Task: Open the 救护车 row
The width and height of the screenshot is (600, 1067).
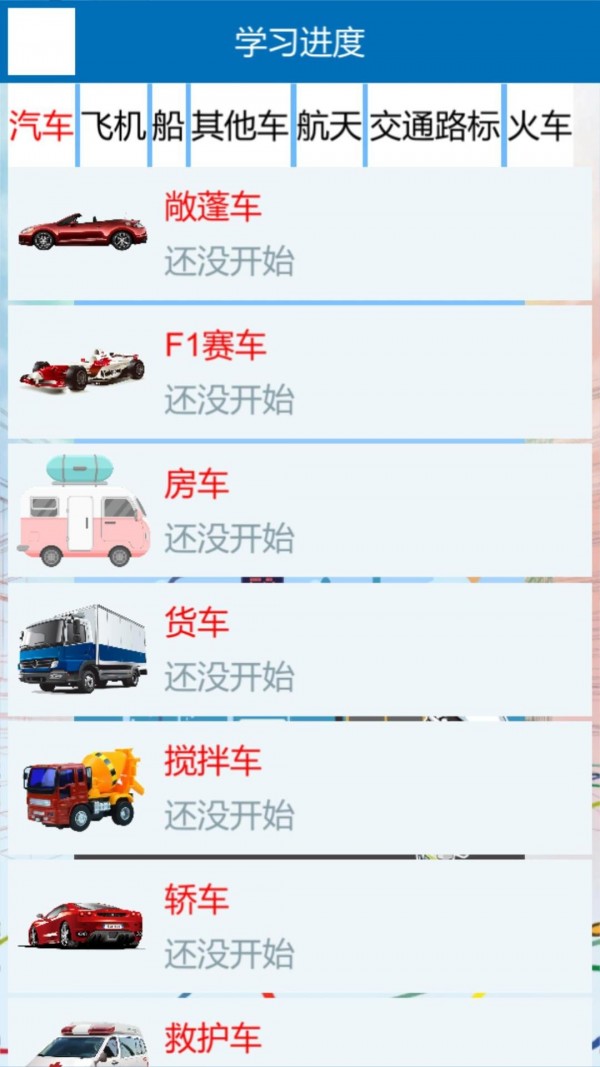Action: 300,1038
